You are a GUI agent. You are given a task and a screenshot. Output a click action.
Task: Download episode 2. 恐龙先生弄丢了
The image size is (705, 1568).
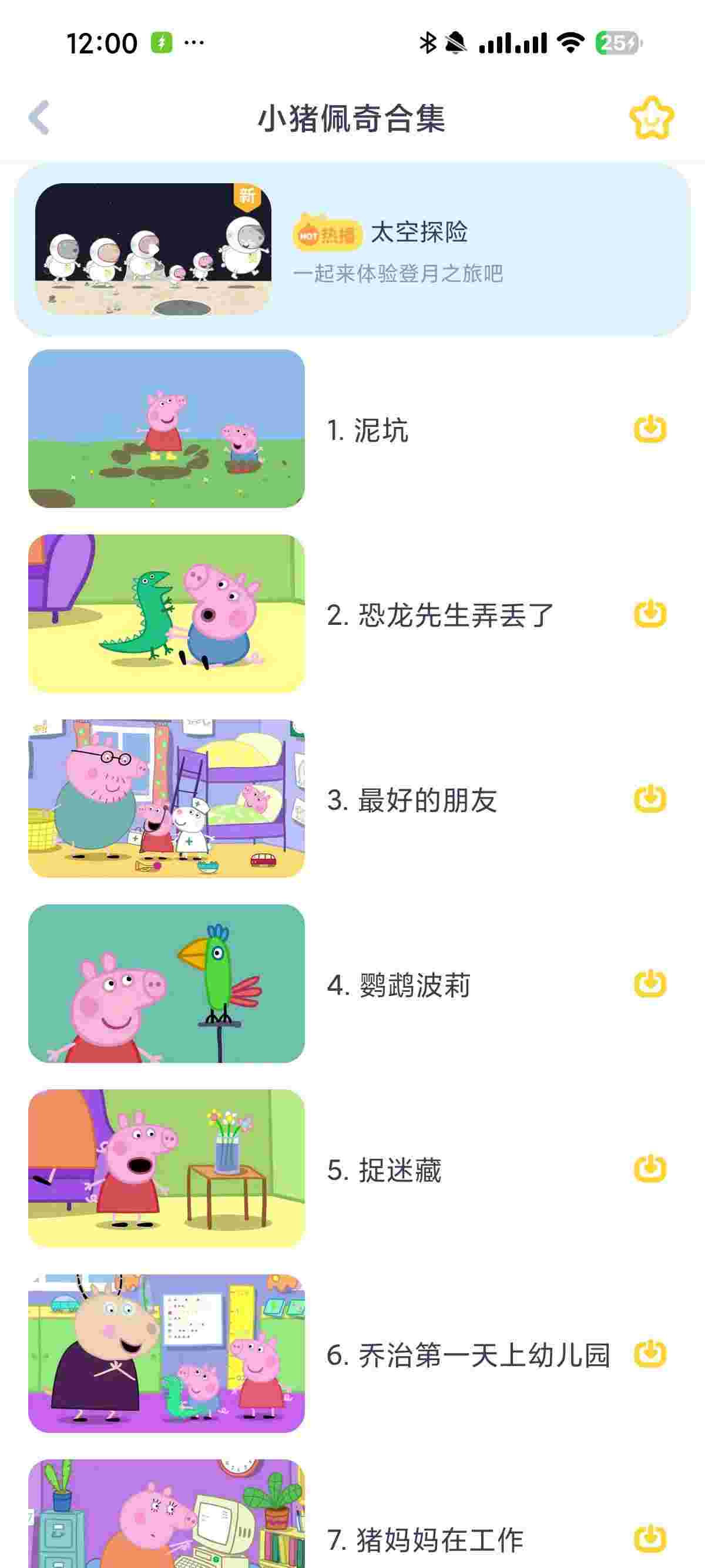[650, 614]
